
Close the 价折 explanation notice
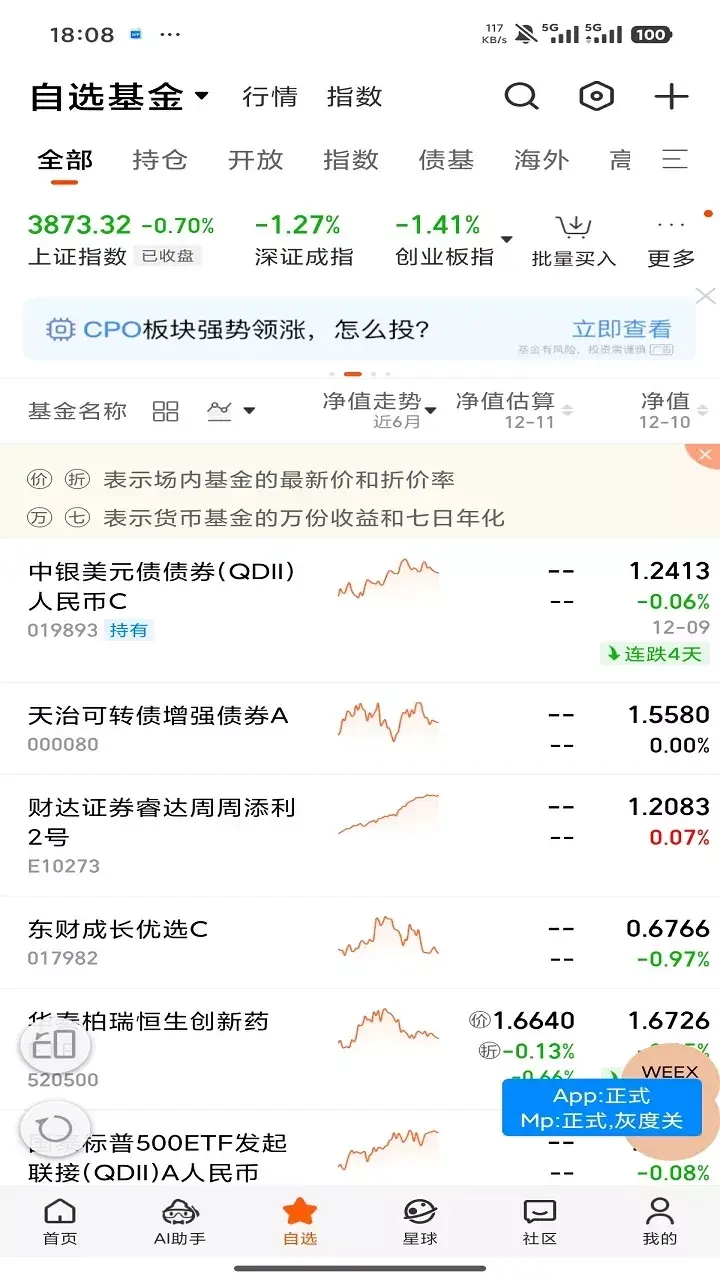706,455
